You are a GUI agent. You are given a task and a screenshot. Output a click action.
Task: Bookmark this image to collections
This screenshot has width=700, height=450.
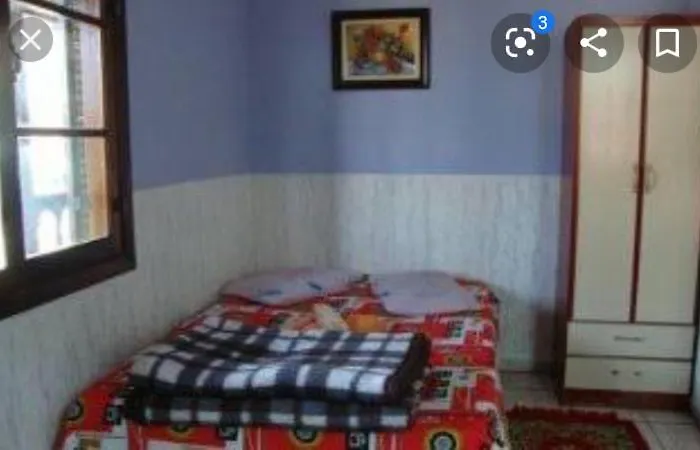pos(667,43)
